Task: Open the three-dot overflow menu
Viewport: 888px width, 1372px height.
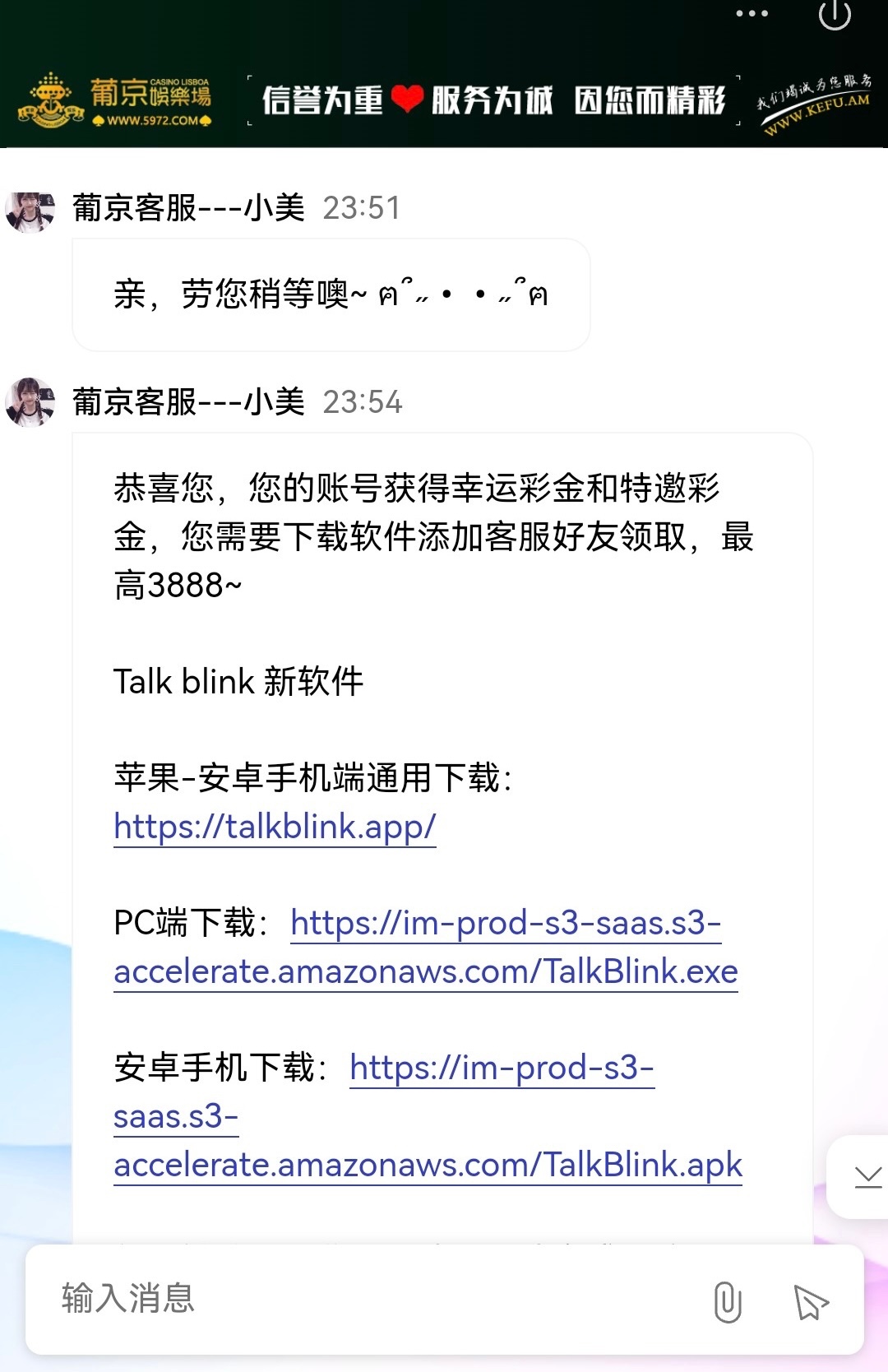Action: 752,14
